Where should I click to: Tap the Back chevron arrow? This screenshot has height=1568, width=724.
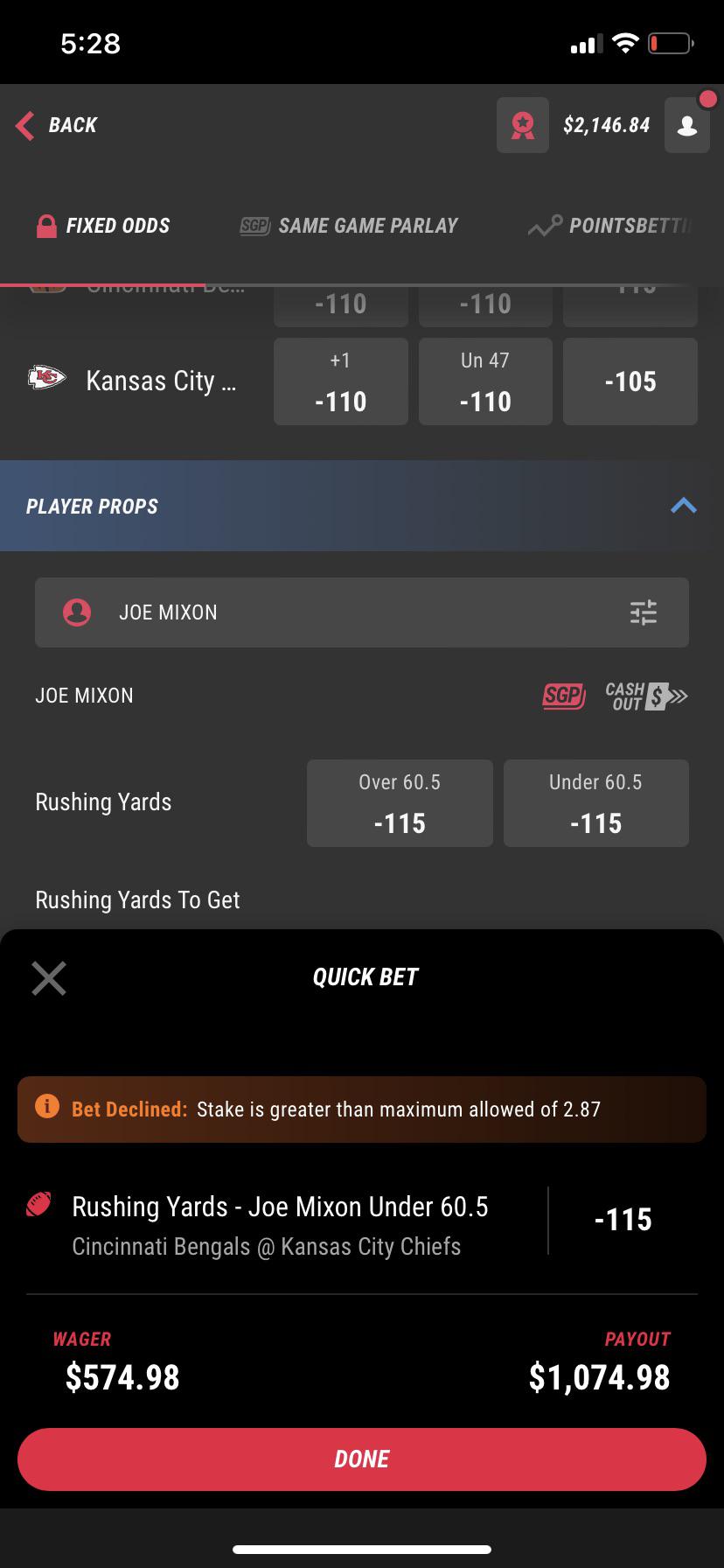24,125
